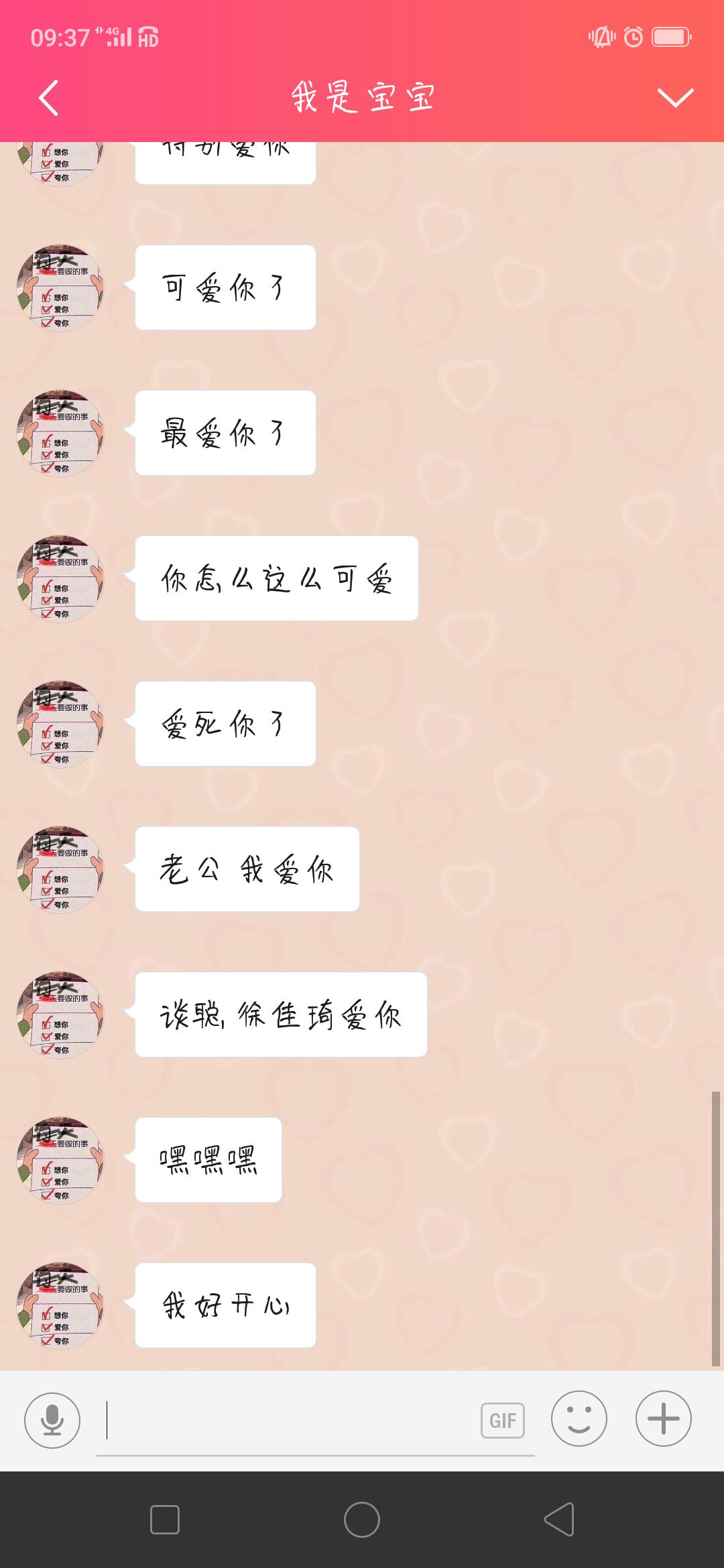This screenshot has height=1568, width=724.
Task: Open the system recent apps view
Action: click(165, 1520)
